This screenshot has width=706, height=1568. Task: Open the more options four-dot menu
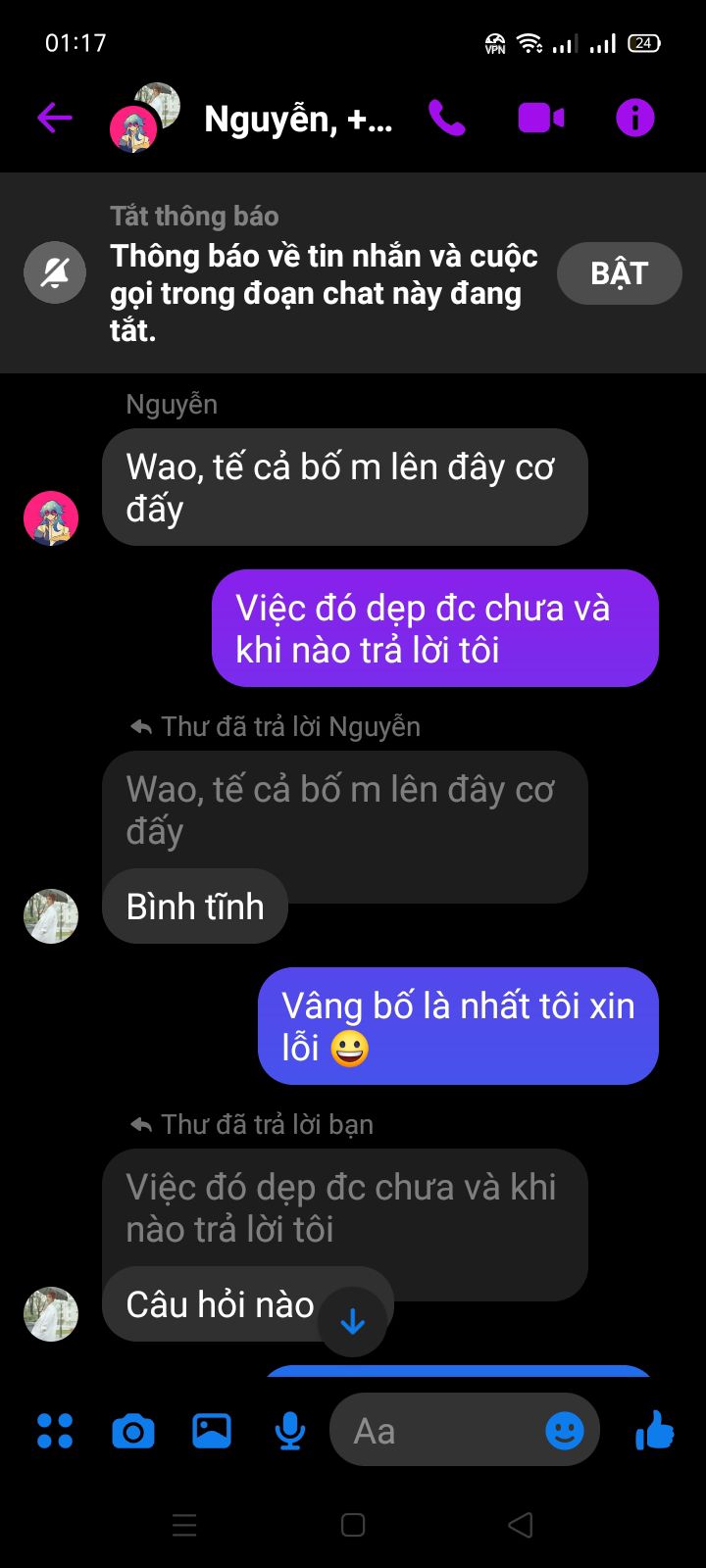(x=55, y=1432)
